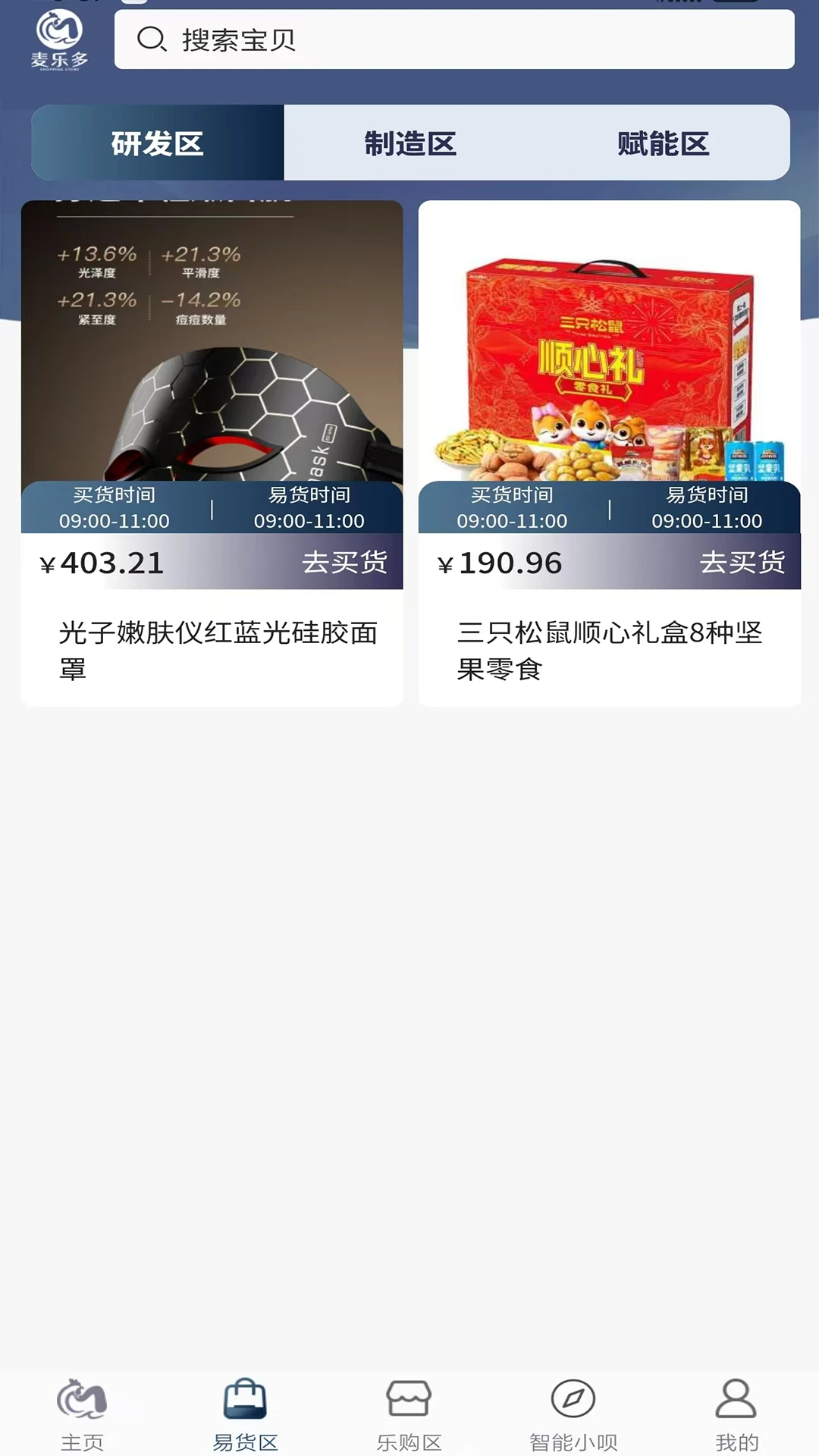Select the 易货区 shopping bag icon
This screenshot has width=819, height=1456.
245,1412
